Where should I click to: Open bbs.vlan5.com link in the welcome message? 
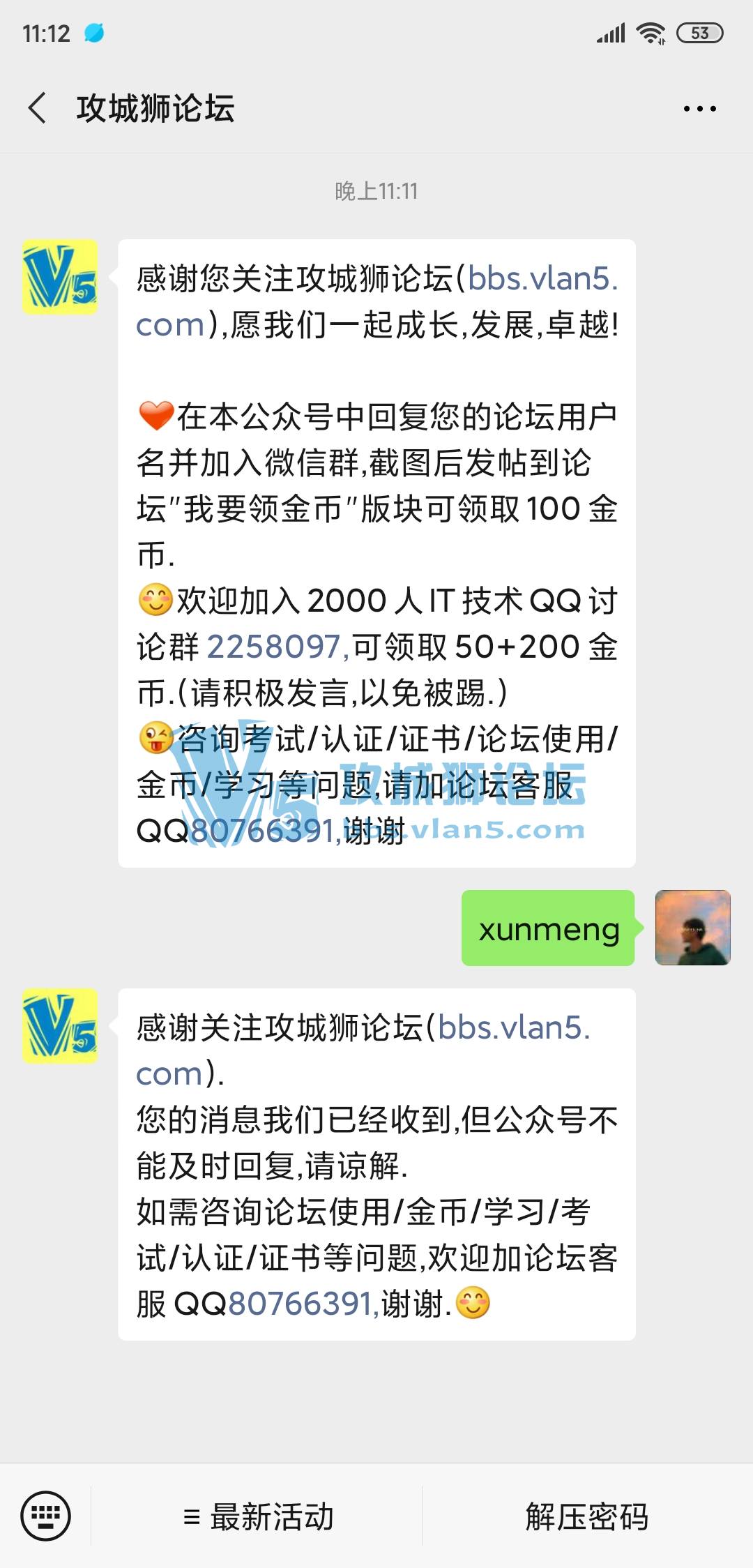pyautogui.click(x=542, y=279)
